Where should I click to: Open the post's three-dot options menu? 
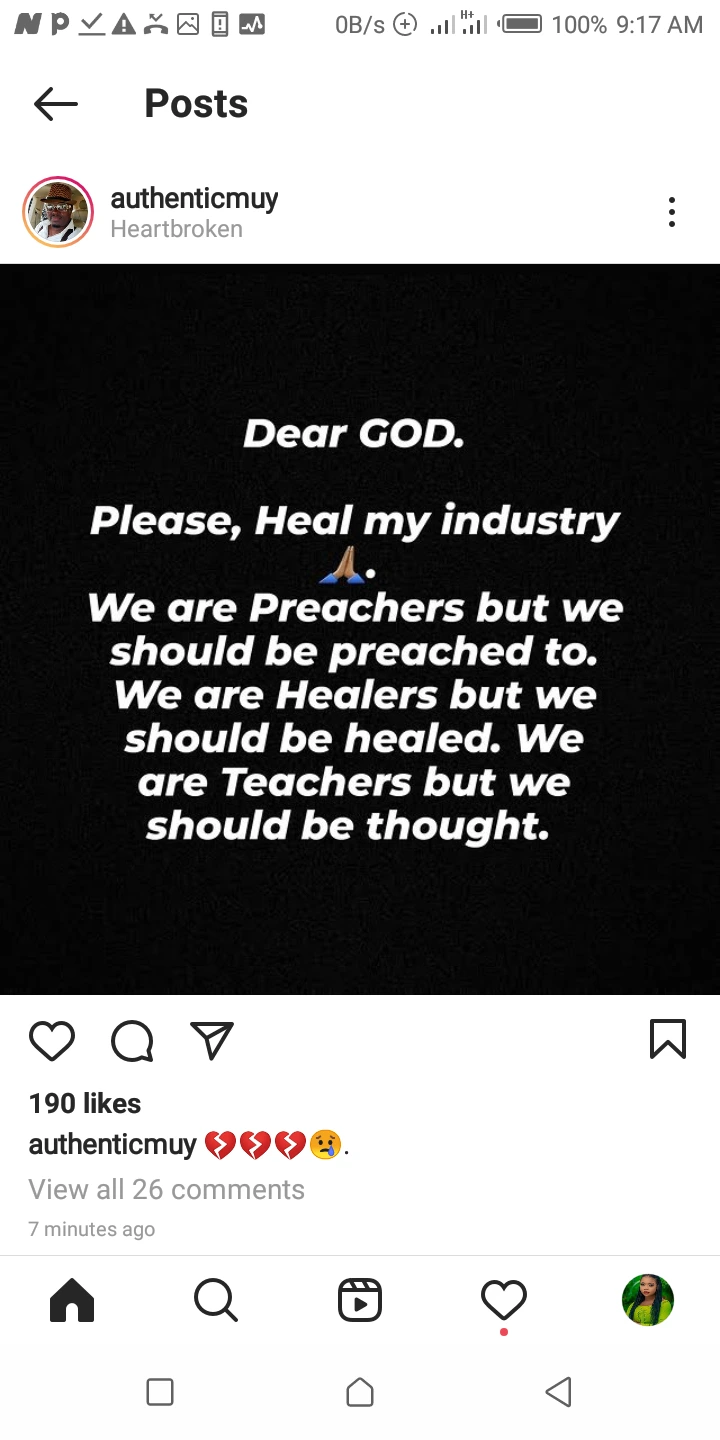671,212
